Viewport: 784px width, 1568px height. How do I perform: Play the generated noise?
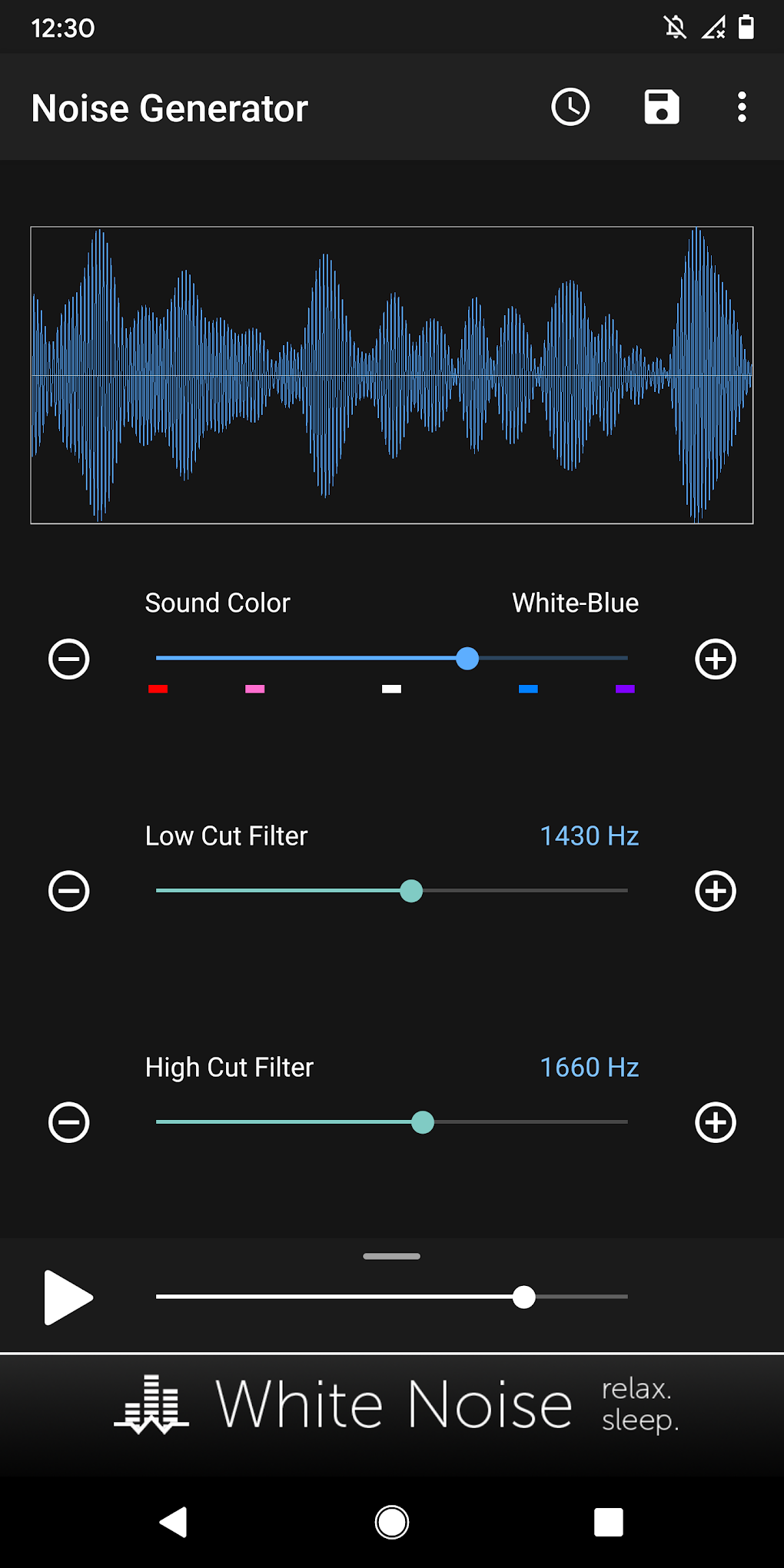click(x=68, y=1297)
